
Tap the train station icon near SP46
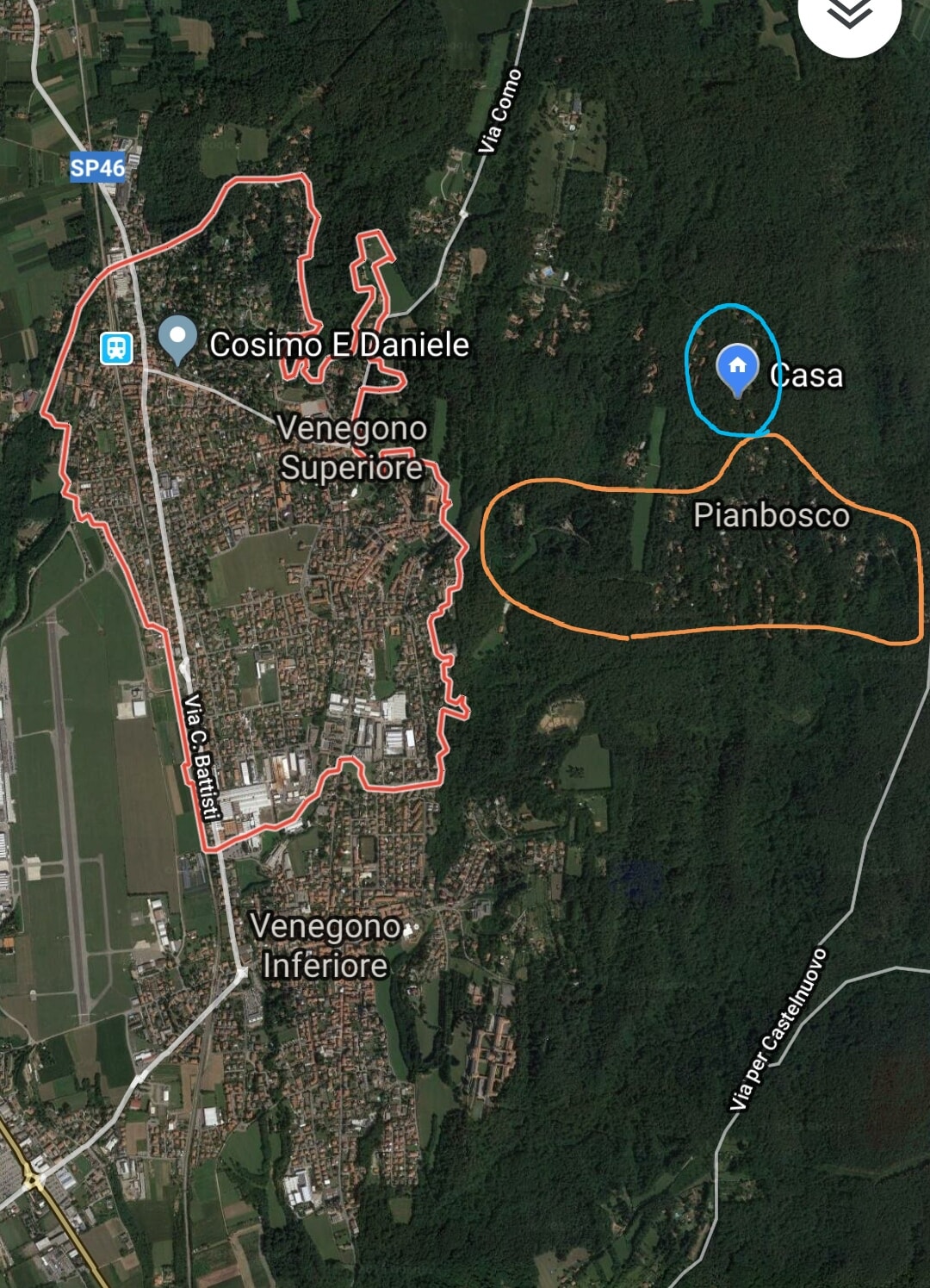tap(116, 348)
